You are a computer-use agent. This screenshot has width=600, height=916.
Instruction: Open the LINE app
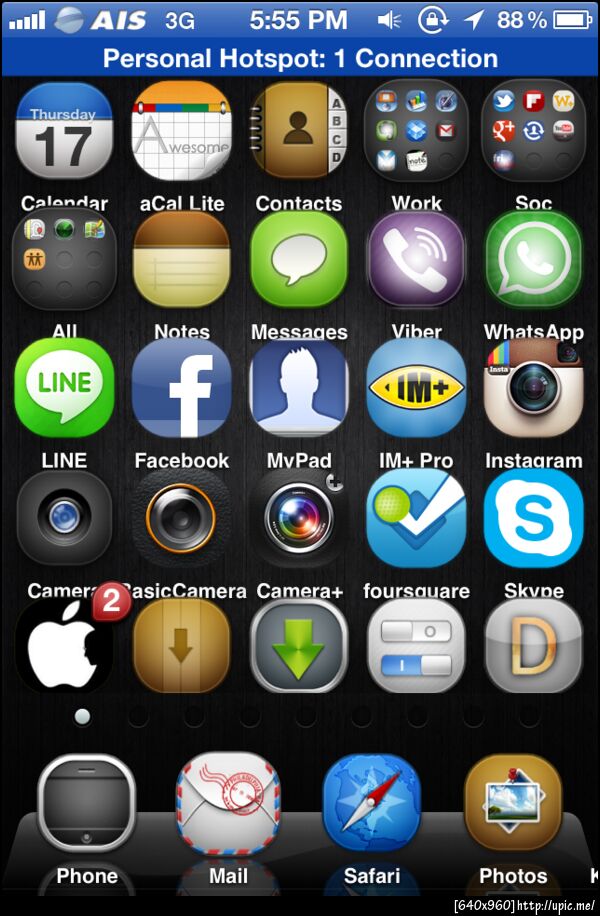point(64,388)
